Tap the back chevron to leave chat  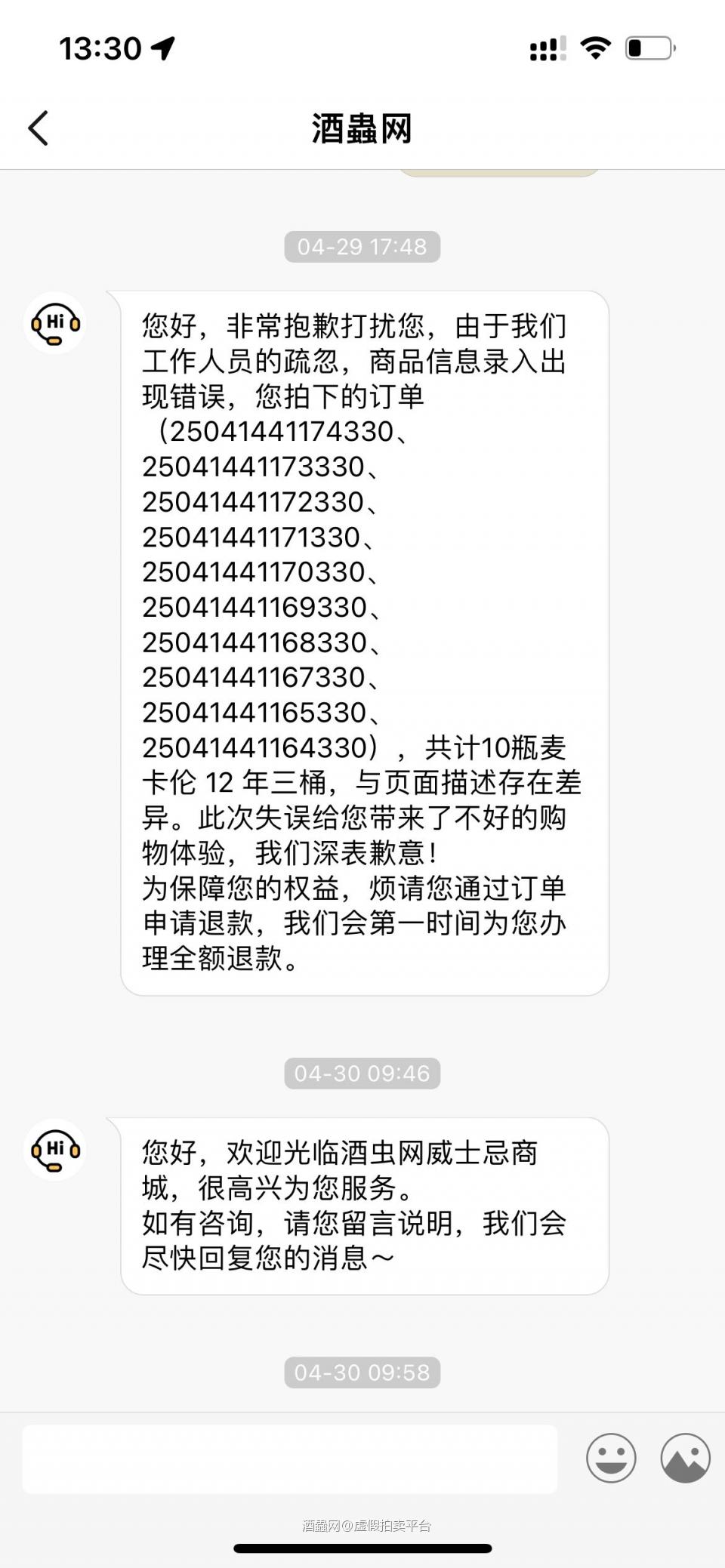[38, 127]
